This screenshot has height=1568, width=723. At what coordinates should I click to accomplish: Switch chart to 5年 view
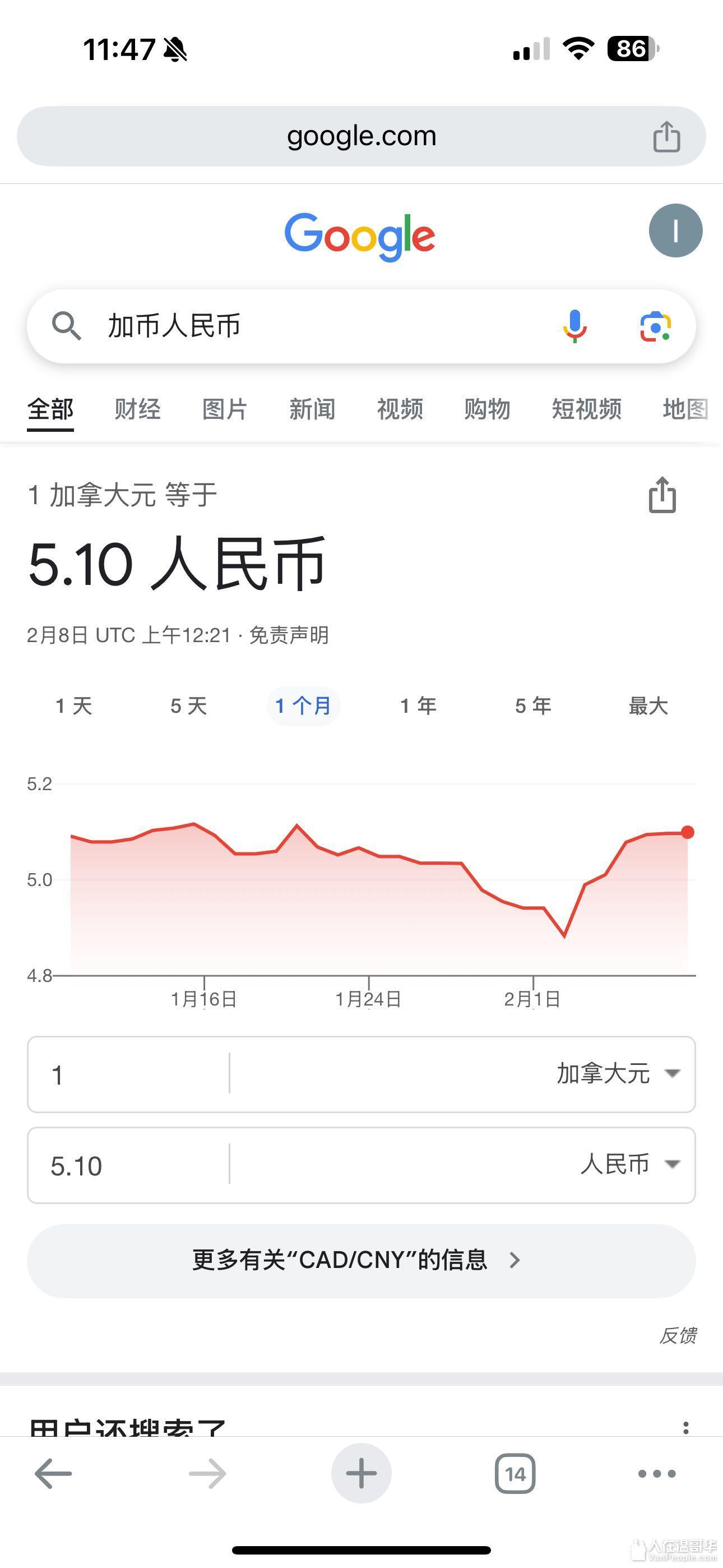click(x=534, y=706)
